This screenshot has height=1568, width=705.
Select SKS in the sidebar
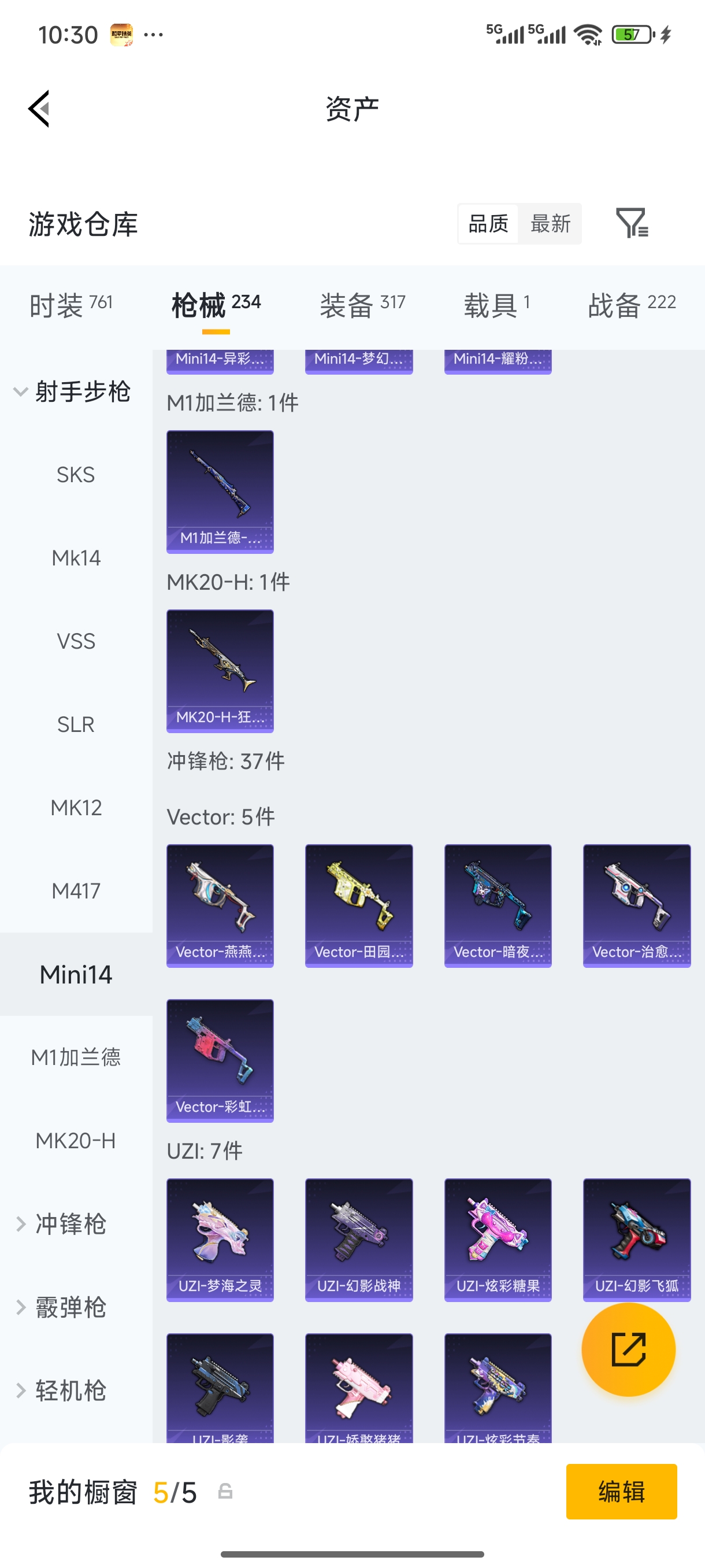pyautogui.click(x=76, y=474)
